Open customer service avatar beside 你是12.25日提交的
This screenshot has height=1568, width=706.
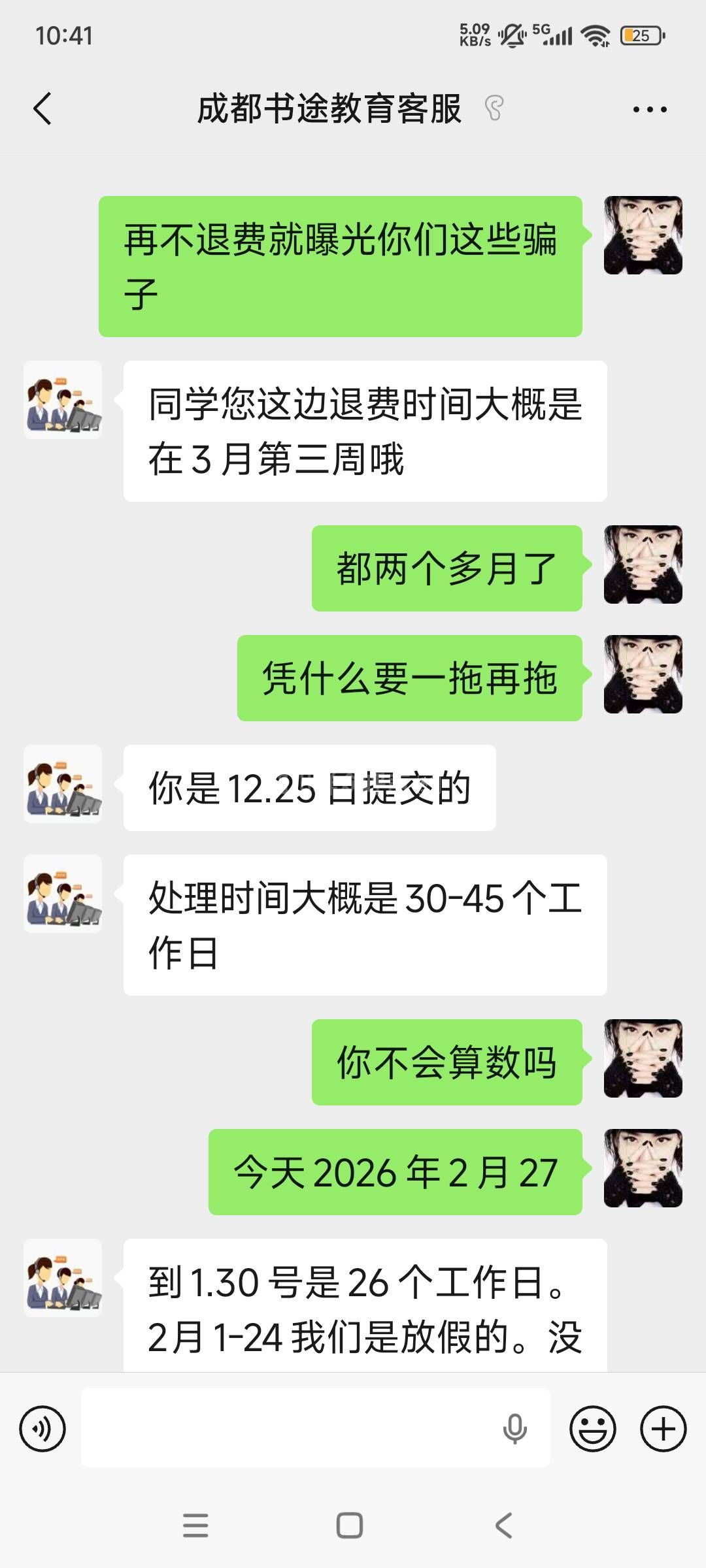(x=63, y=784)
